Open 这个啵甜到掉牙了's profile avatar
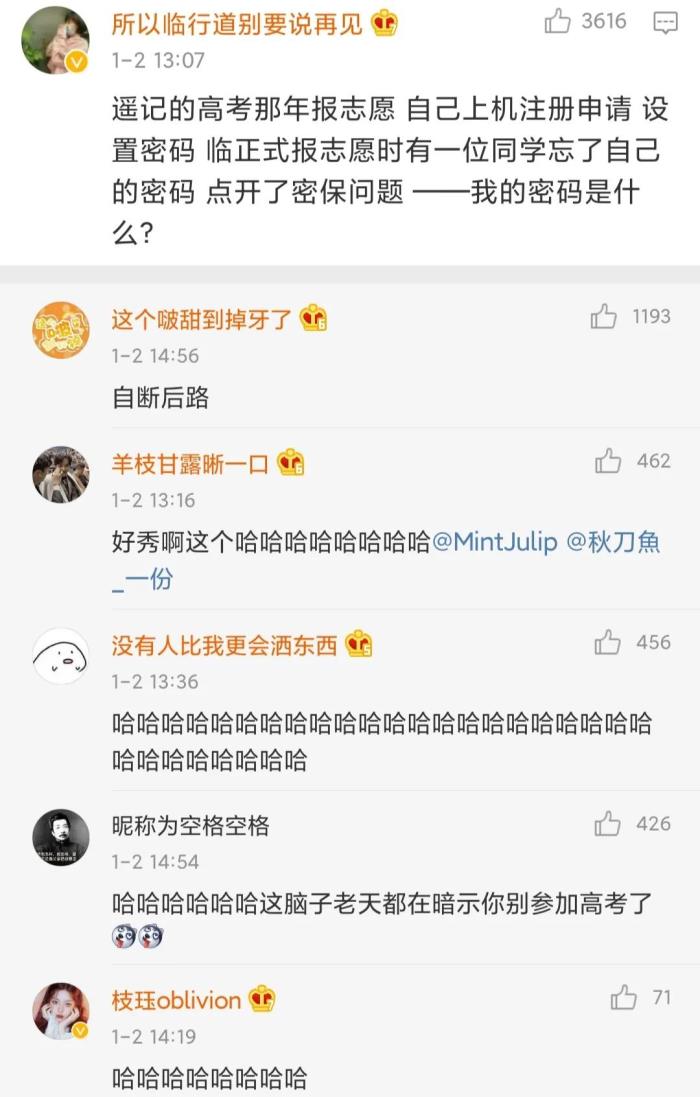Viewport: 700px width, 1097px height. tap(60, 329)
